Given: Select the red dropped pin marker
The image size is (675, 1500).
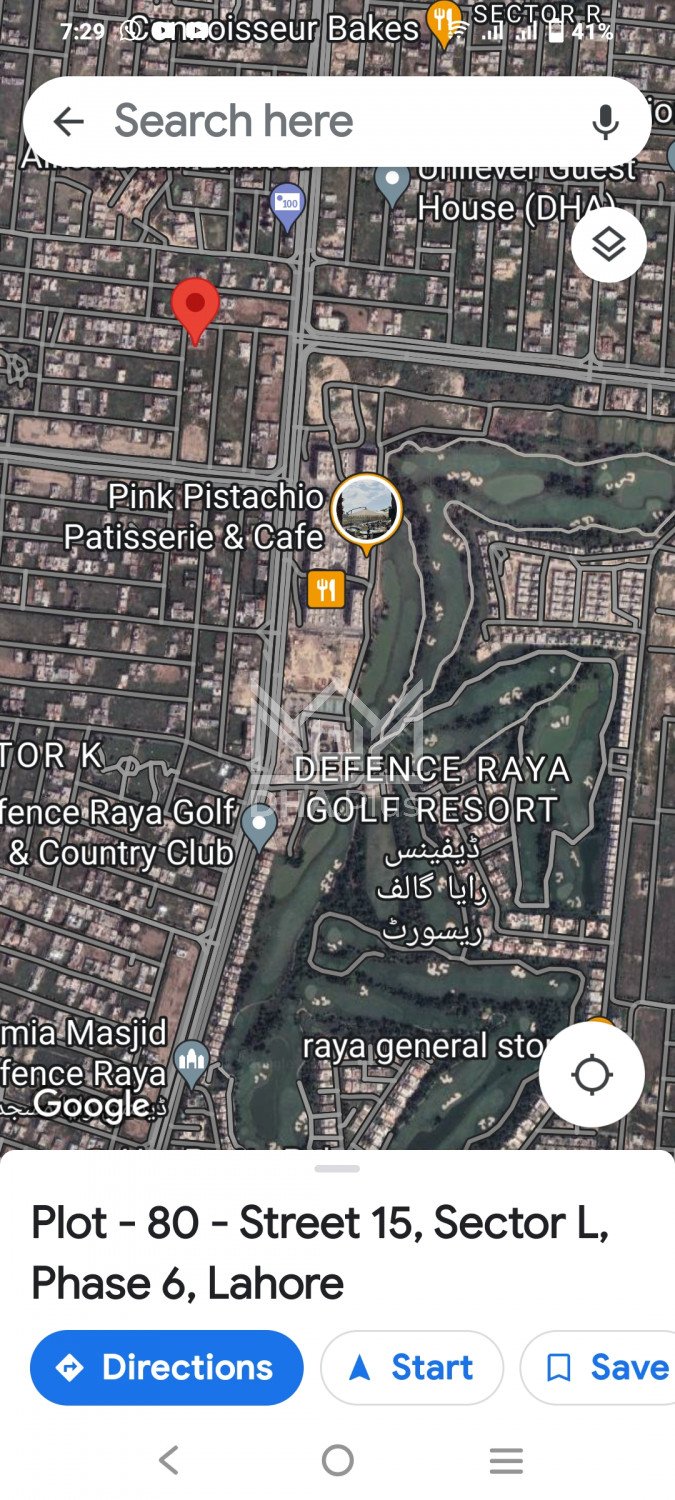Looking at the screenshot, I should click(x=195, y=307).
